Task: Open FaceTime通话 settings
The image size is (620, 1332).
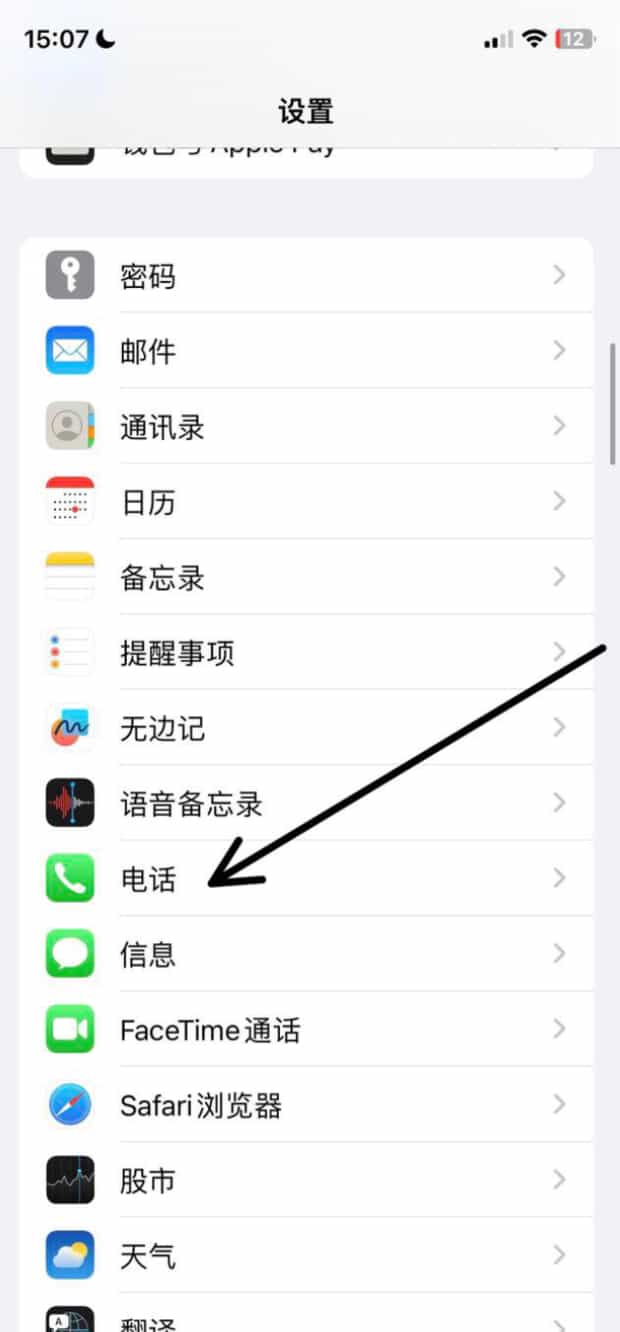Action: 306,1030
